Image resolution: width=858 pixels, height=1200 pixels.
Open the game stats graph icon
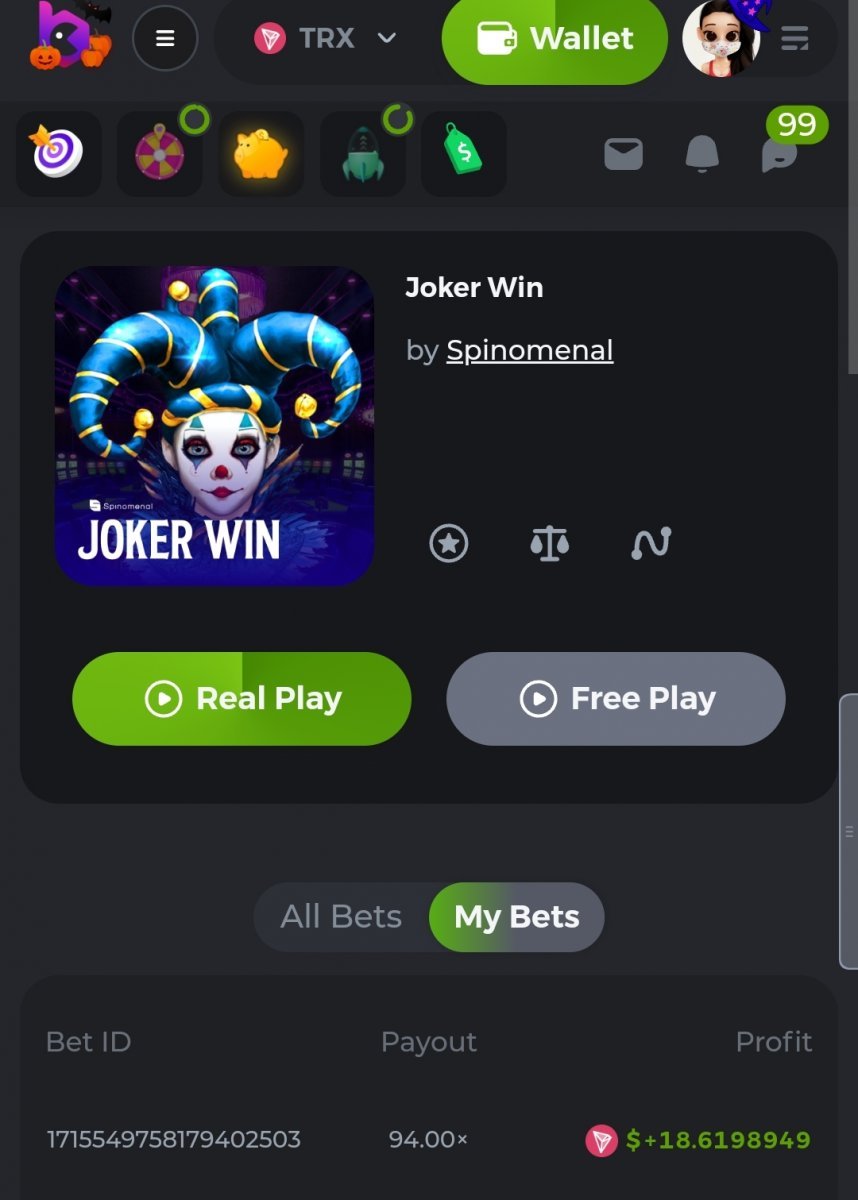click(651, 543)
